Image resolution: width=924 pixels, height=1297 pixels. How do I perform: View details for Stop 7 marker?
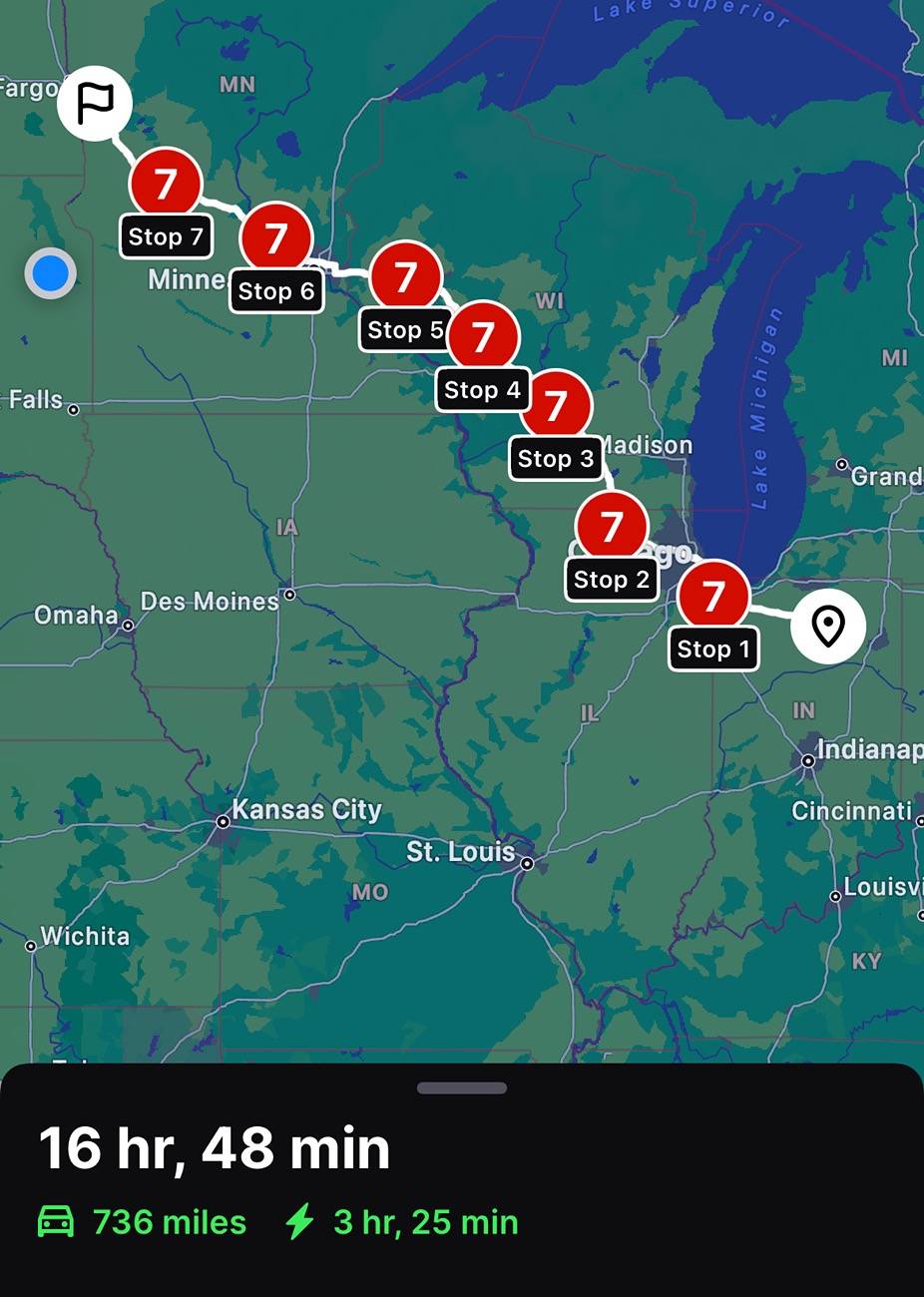coord(166,185)
